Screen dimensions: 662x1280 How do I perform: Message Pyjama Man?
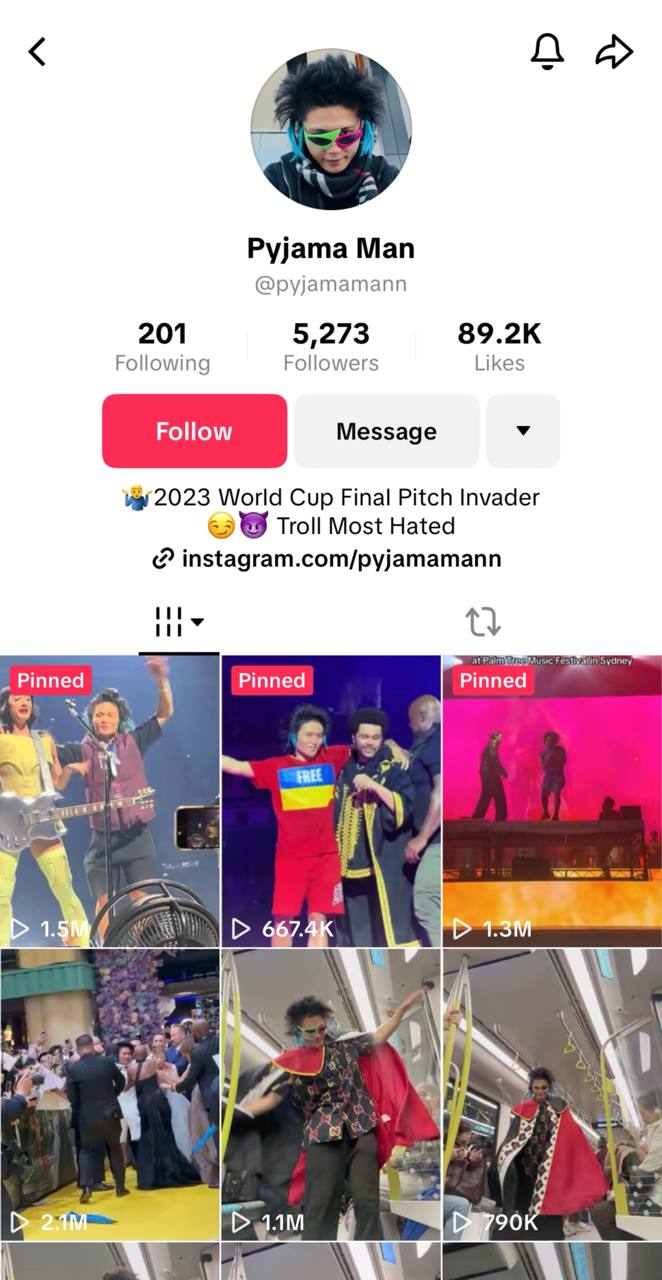click(386, 431)
